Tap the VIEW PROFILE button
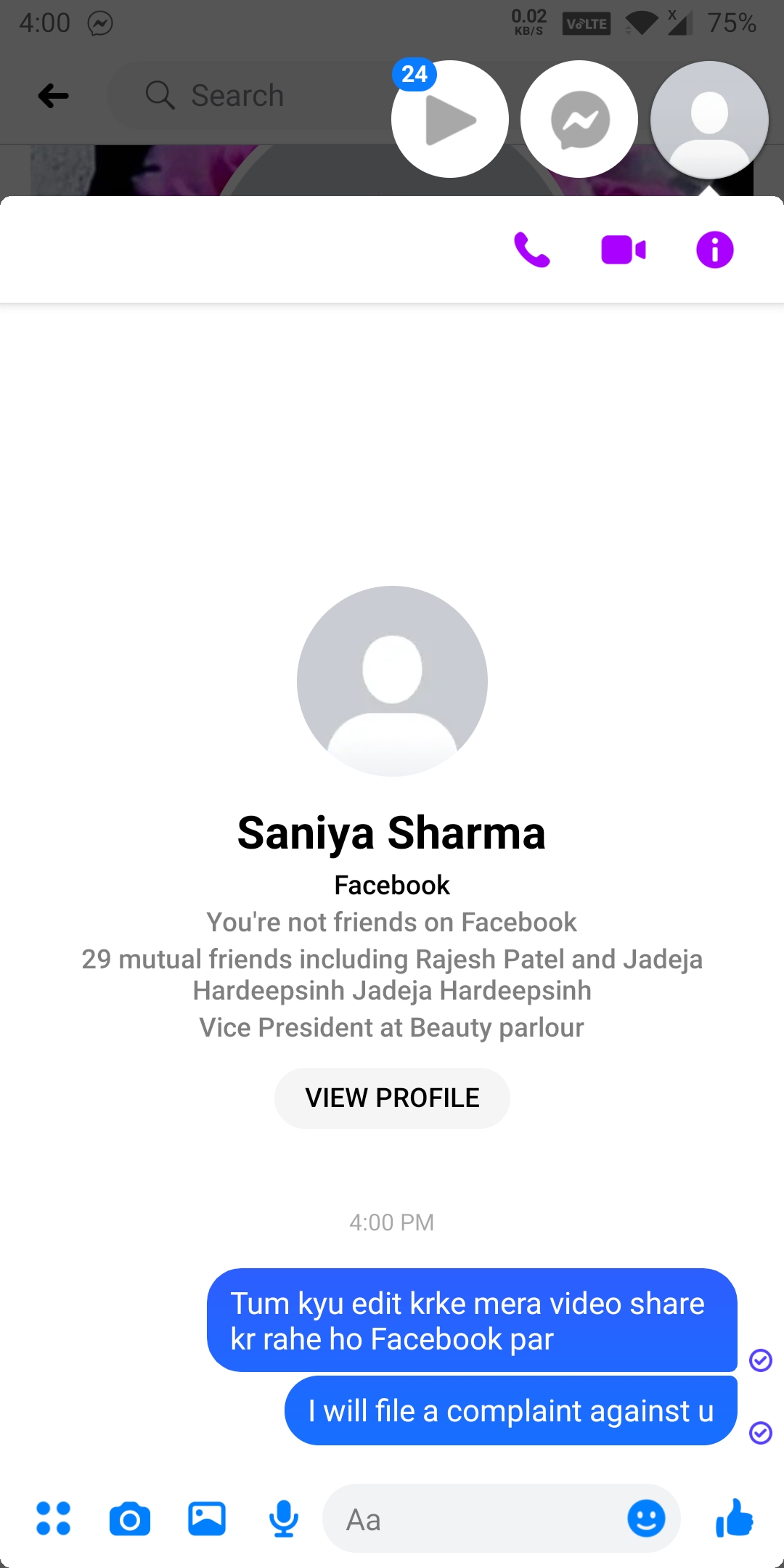This screenshot has height=1568, width=784. tap(392, 1098)
